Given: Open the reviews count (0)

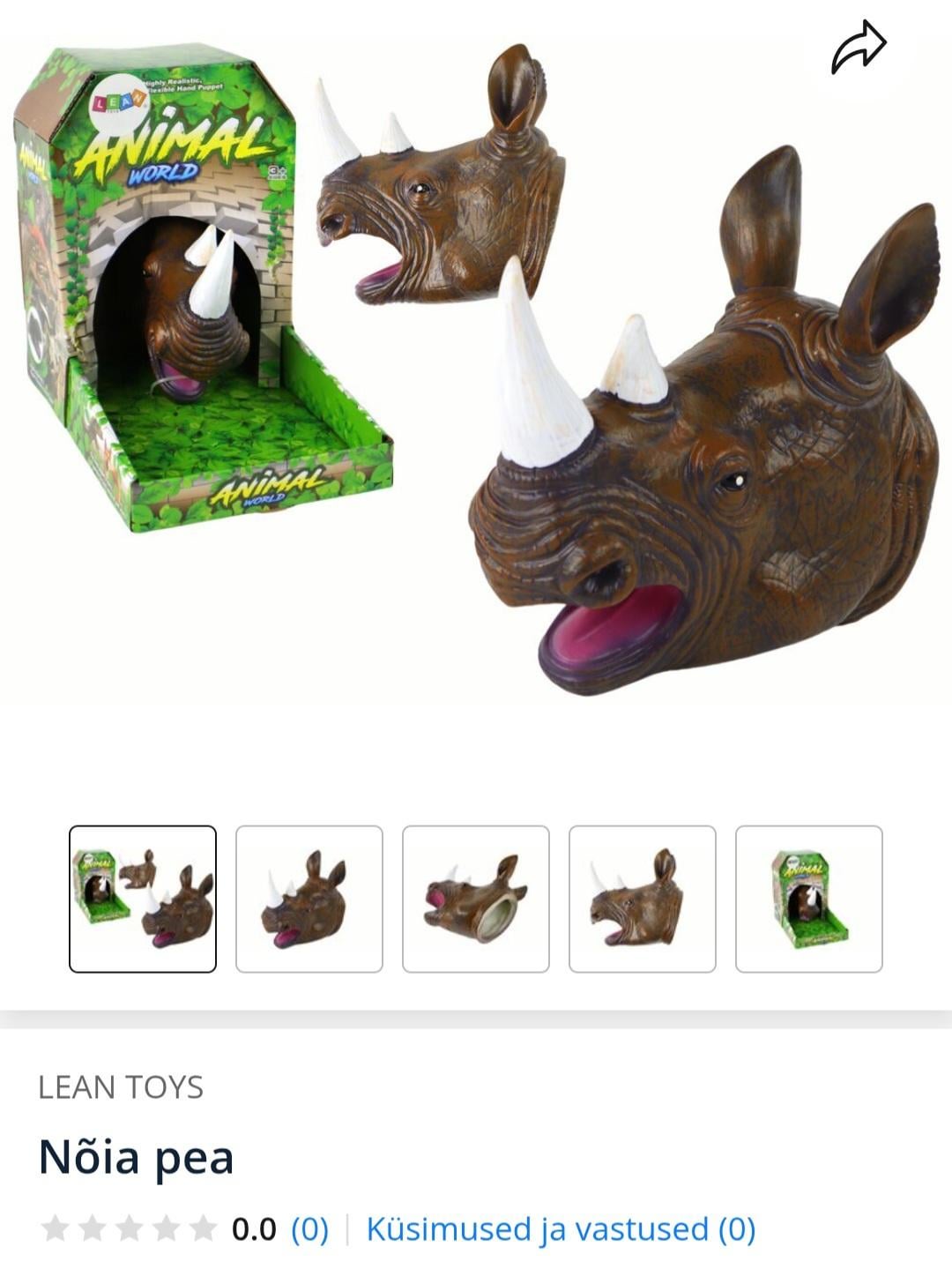Looking at the screenshot, I should click(309, 1228).
